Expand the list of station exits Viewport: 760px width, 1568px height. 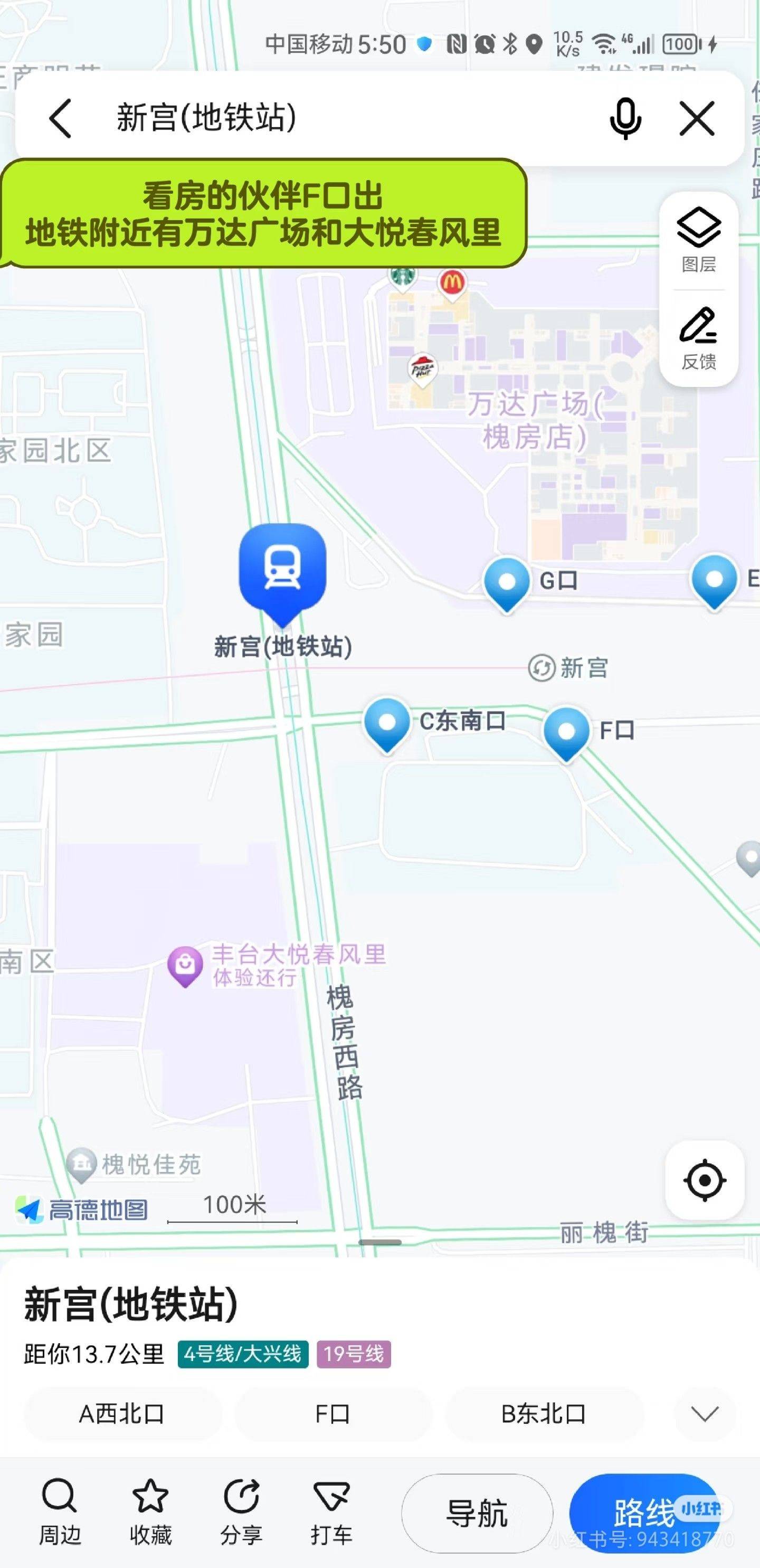705,1413
